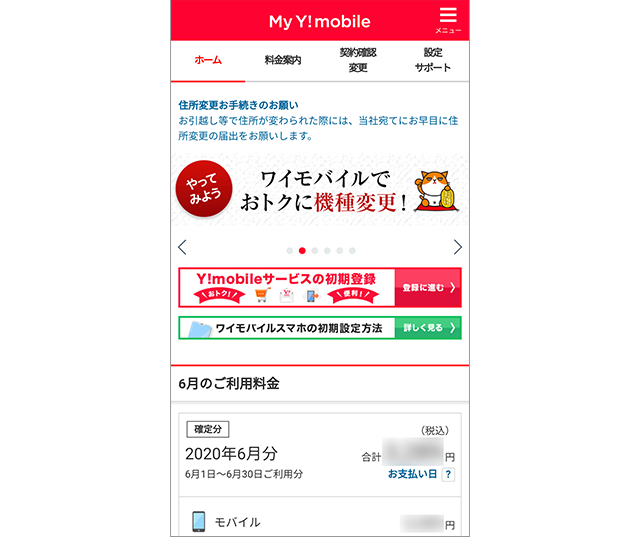Open the お支払い日 link
The width and height of the screenshot is (640, 540).
tap(411, 474)
